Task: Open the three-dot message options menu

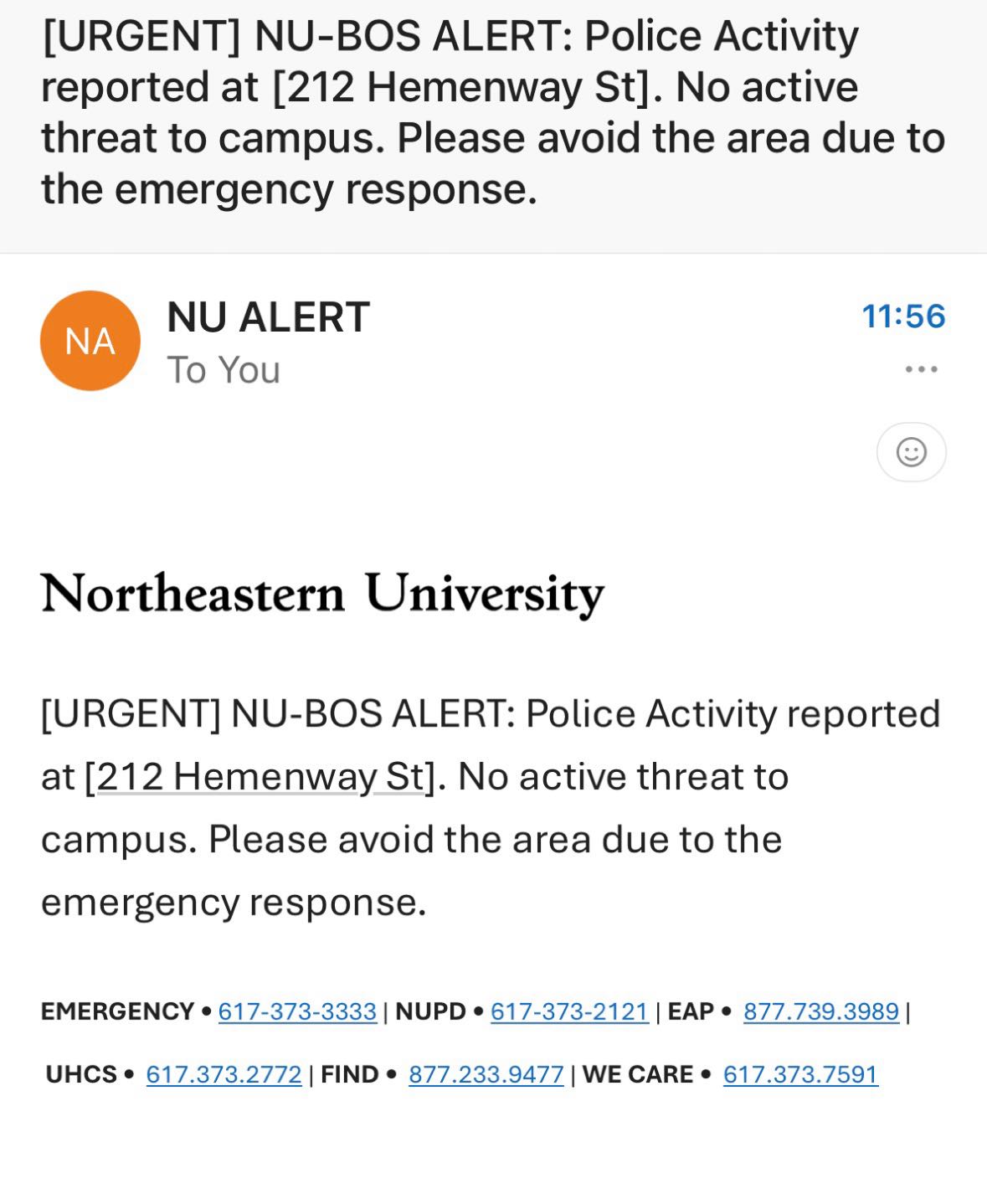Action: coord(921,369)
